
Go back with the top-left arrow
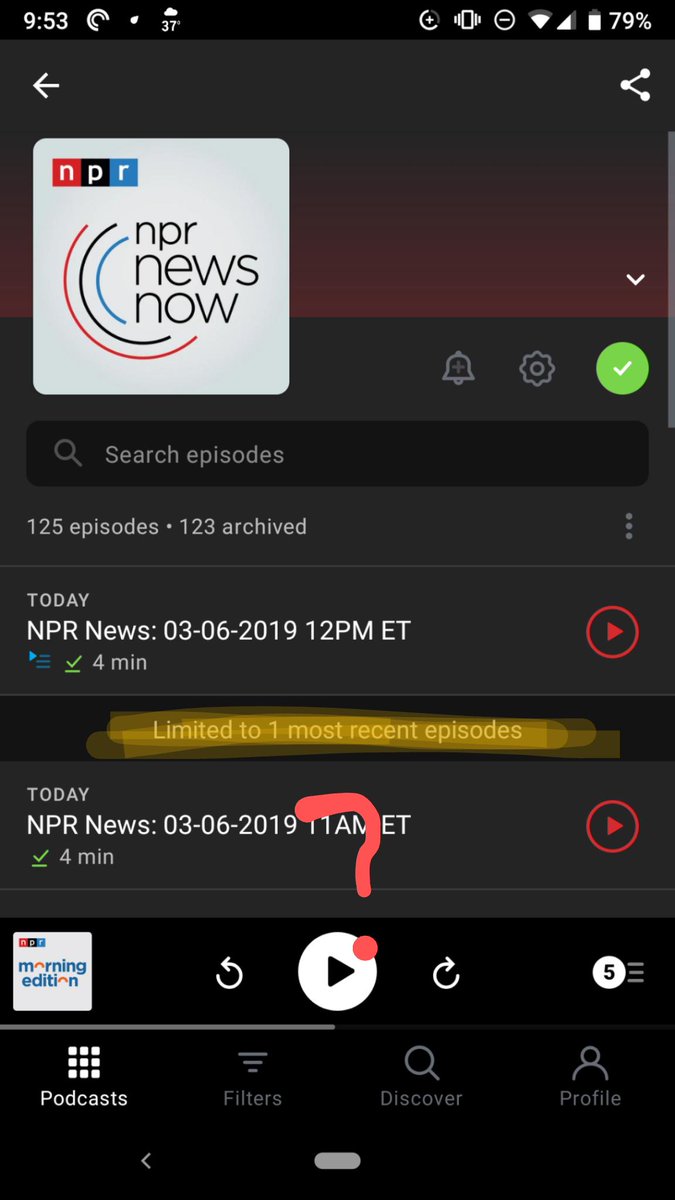click(x=46, y=86)
